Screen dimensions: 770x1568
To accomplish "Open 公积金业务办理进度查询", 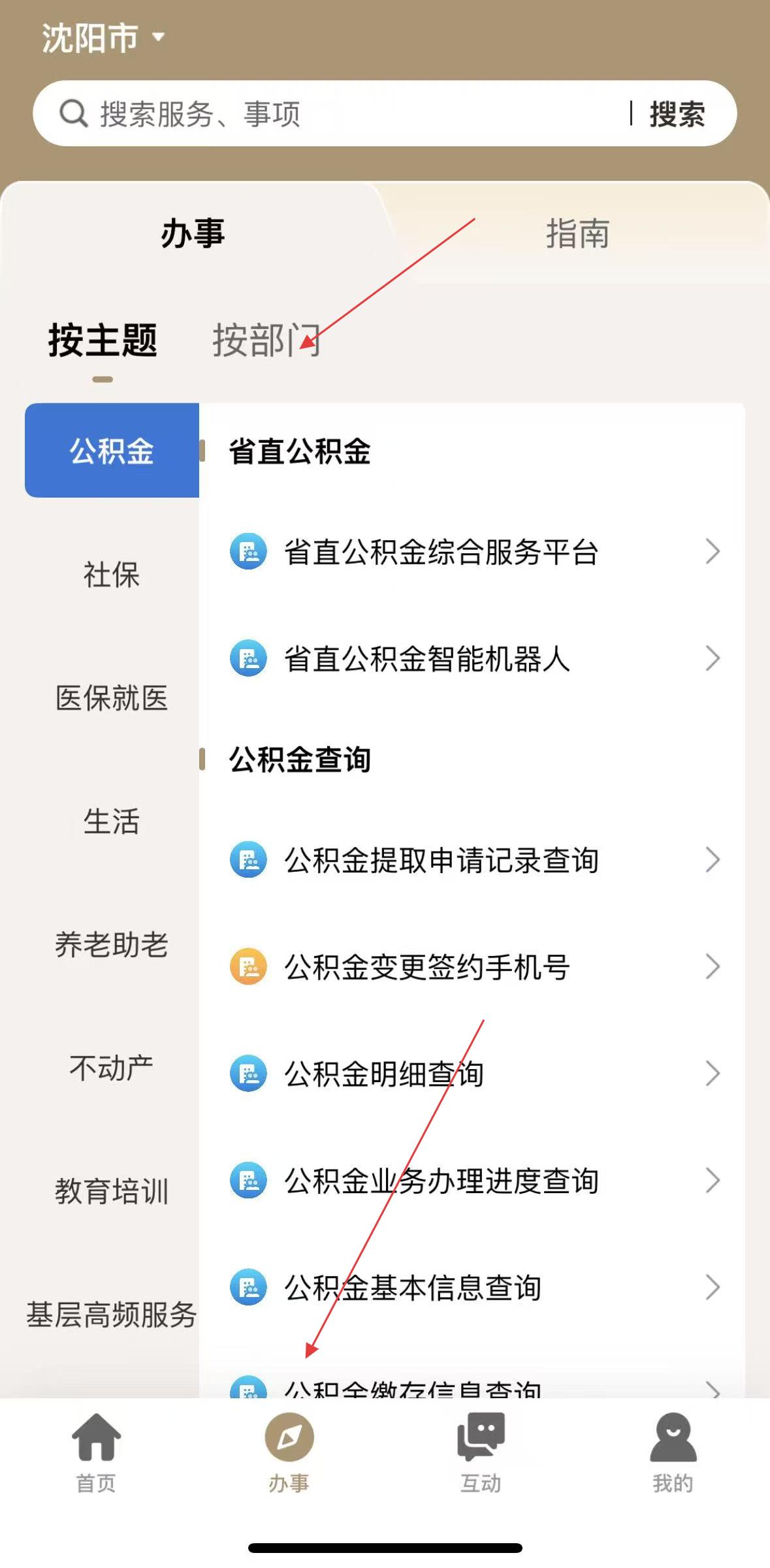I will [472, 1181].
